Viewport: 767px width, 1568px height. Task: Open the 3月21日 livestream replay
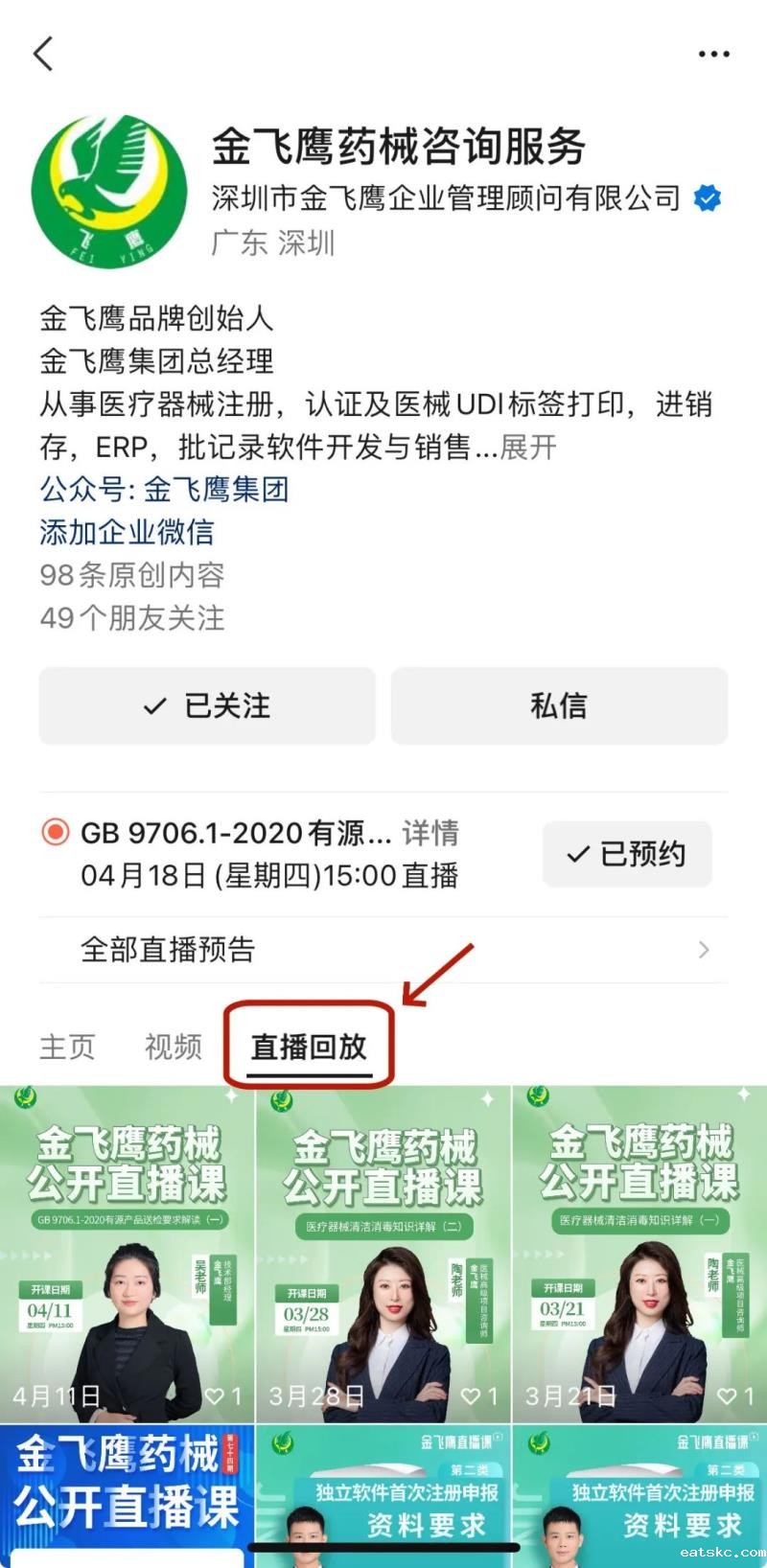pos(639,1254)
